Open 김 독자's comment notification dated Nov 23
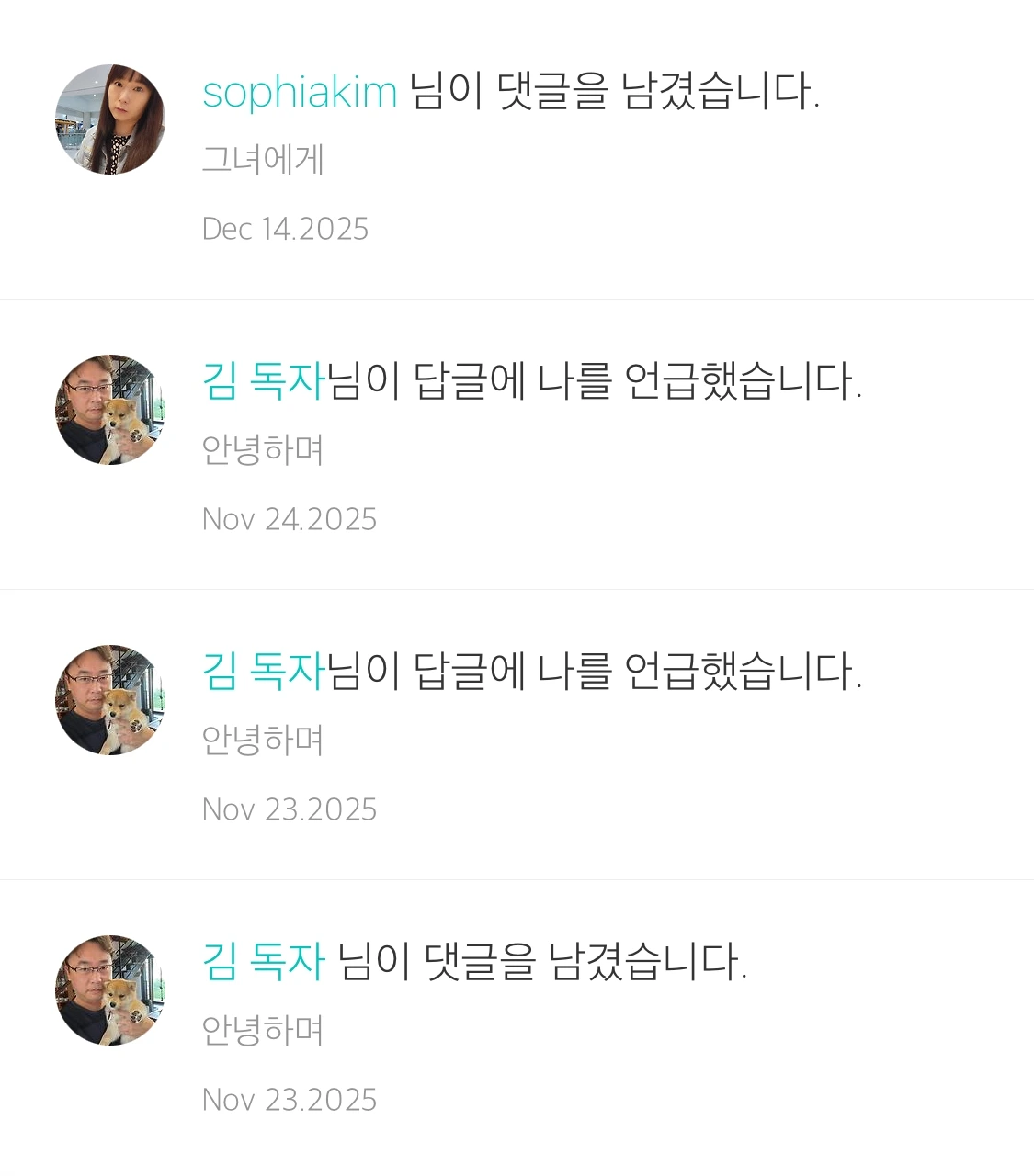The height and width of the screenshot is (1176, 1034). (x=540, y=963)
